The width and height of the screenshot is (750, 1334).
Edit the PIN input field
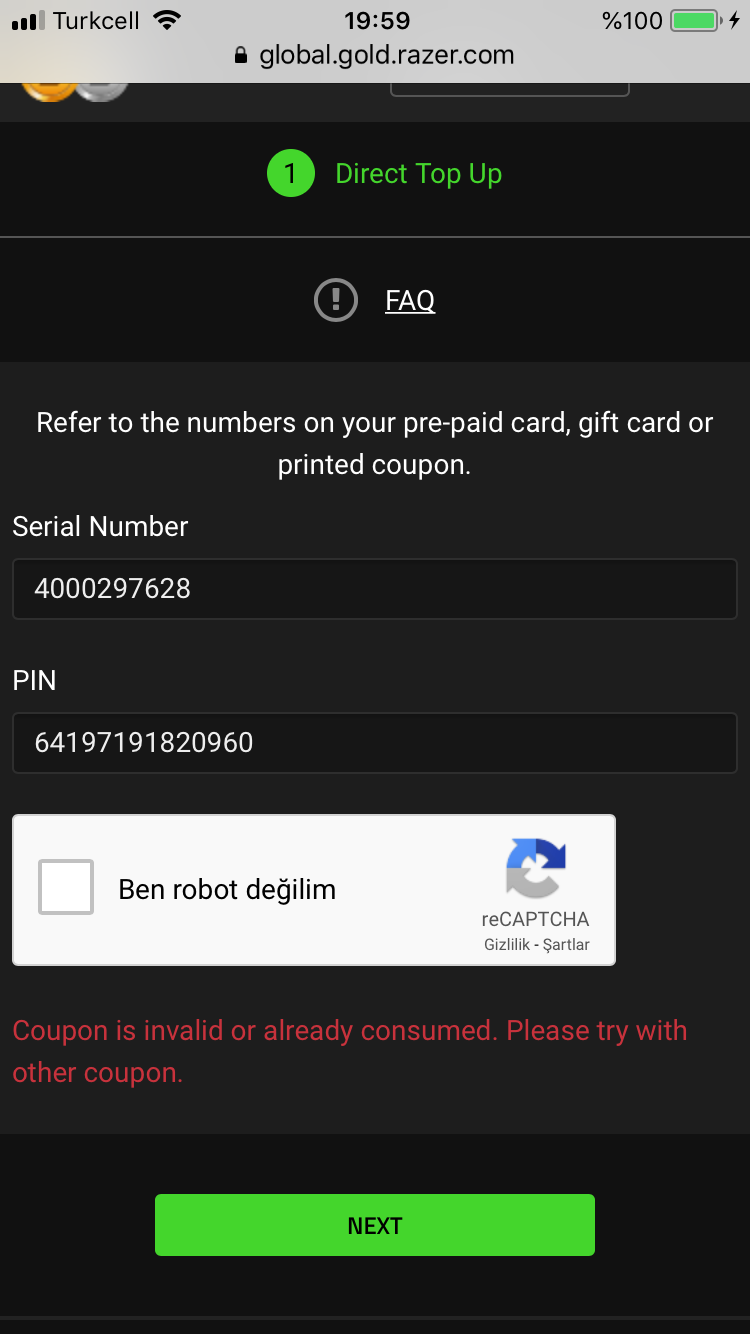click(x=375, y=743)
